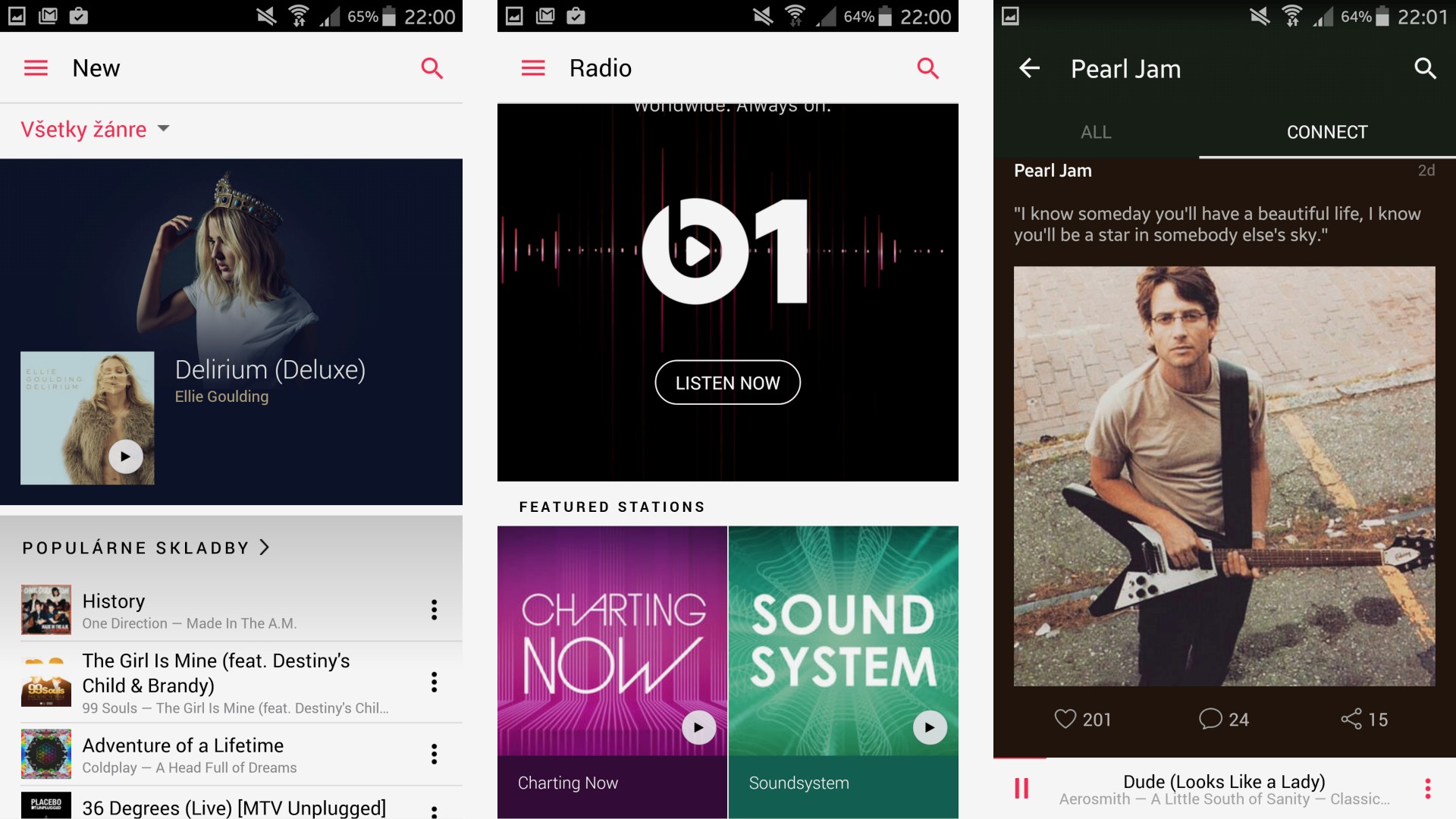Share the Pearl Jam post
This screenshot has height=819, width=1456.
[1351, 719]
